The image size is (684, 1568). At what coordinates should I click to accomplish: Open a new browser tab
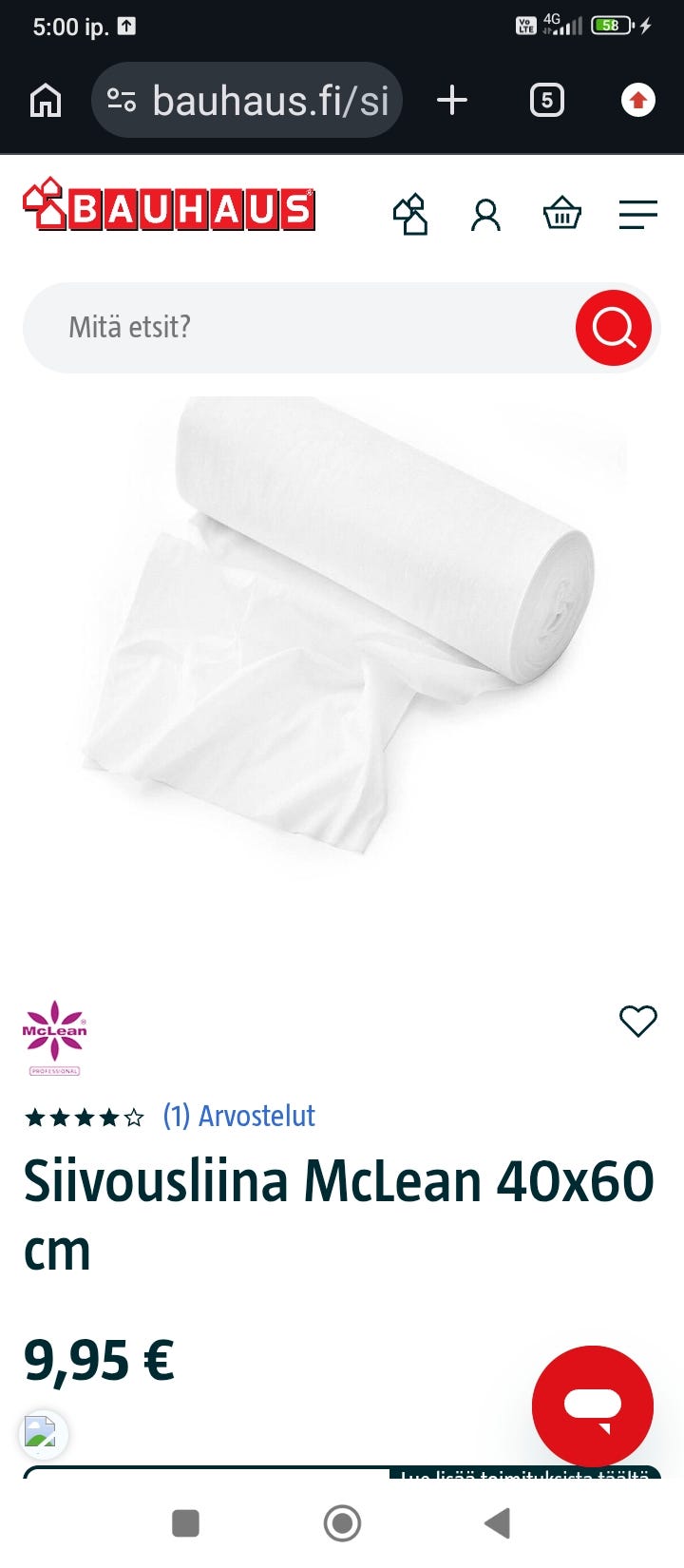pos(452,100)
